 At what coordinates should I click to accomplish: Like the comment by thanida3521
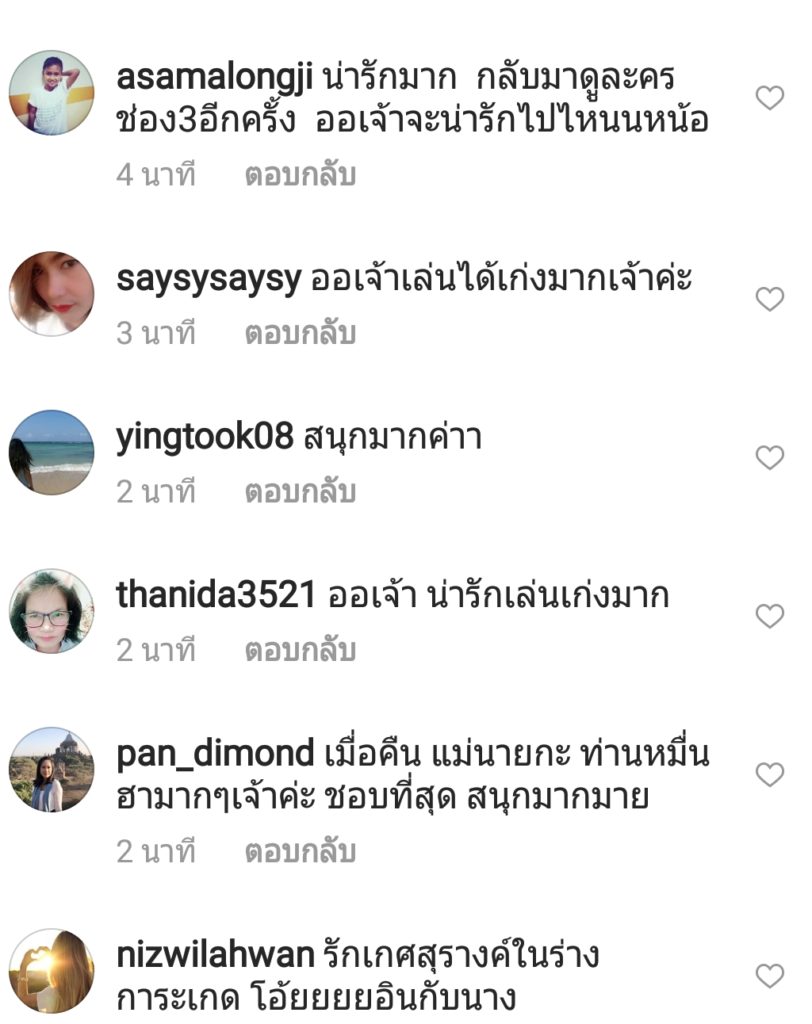pyautogui.click(x=769, y=616)
